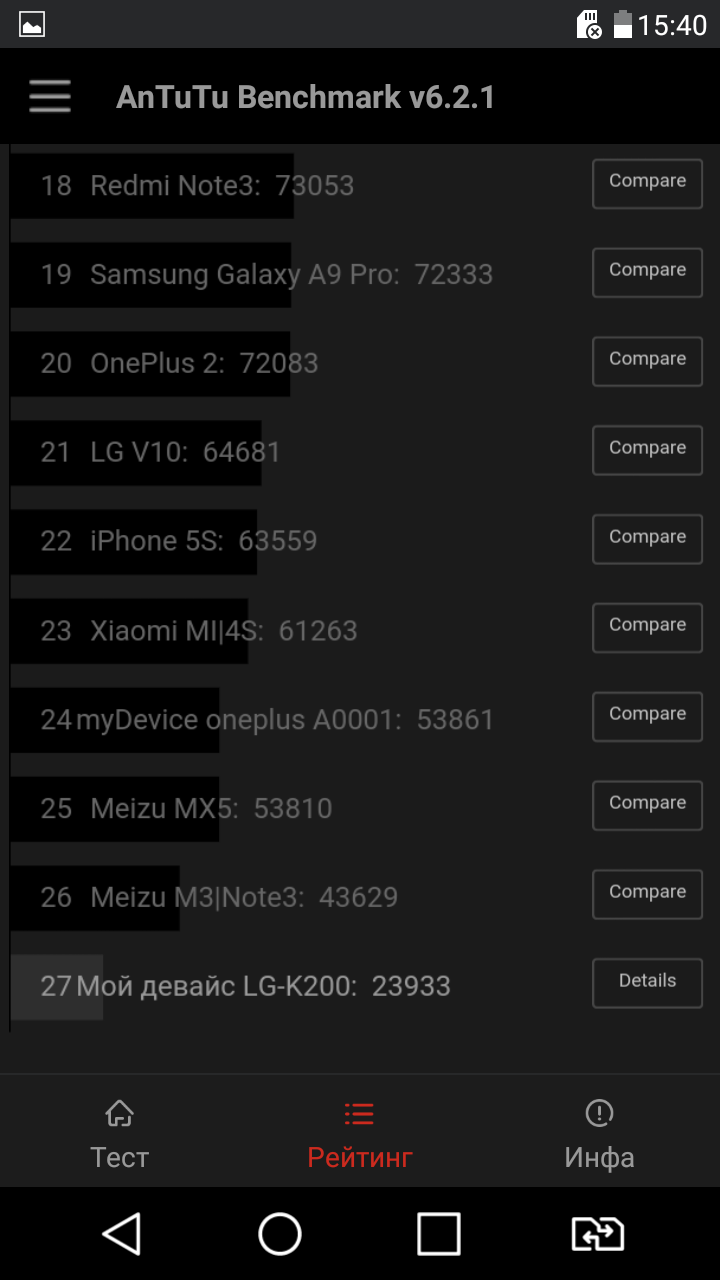Compare with Samsung Galaxy A9 Pro
Screen dimensions: 720x1280
[647, 273]
